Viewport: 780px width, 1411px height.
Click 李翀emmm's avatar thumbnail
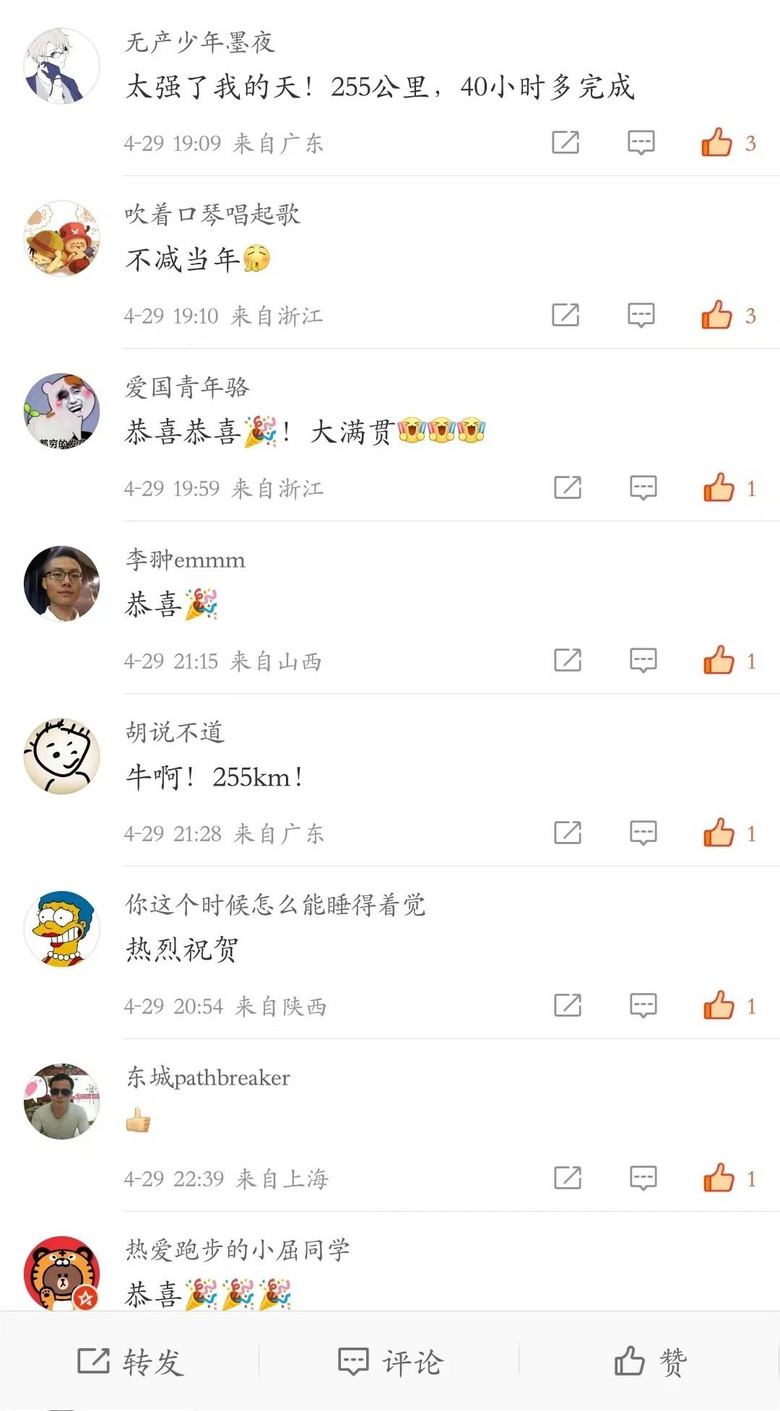(61, 583)
